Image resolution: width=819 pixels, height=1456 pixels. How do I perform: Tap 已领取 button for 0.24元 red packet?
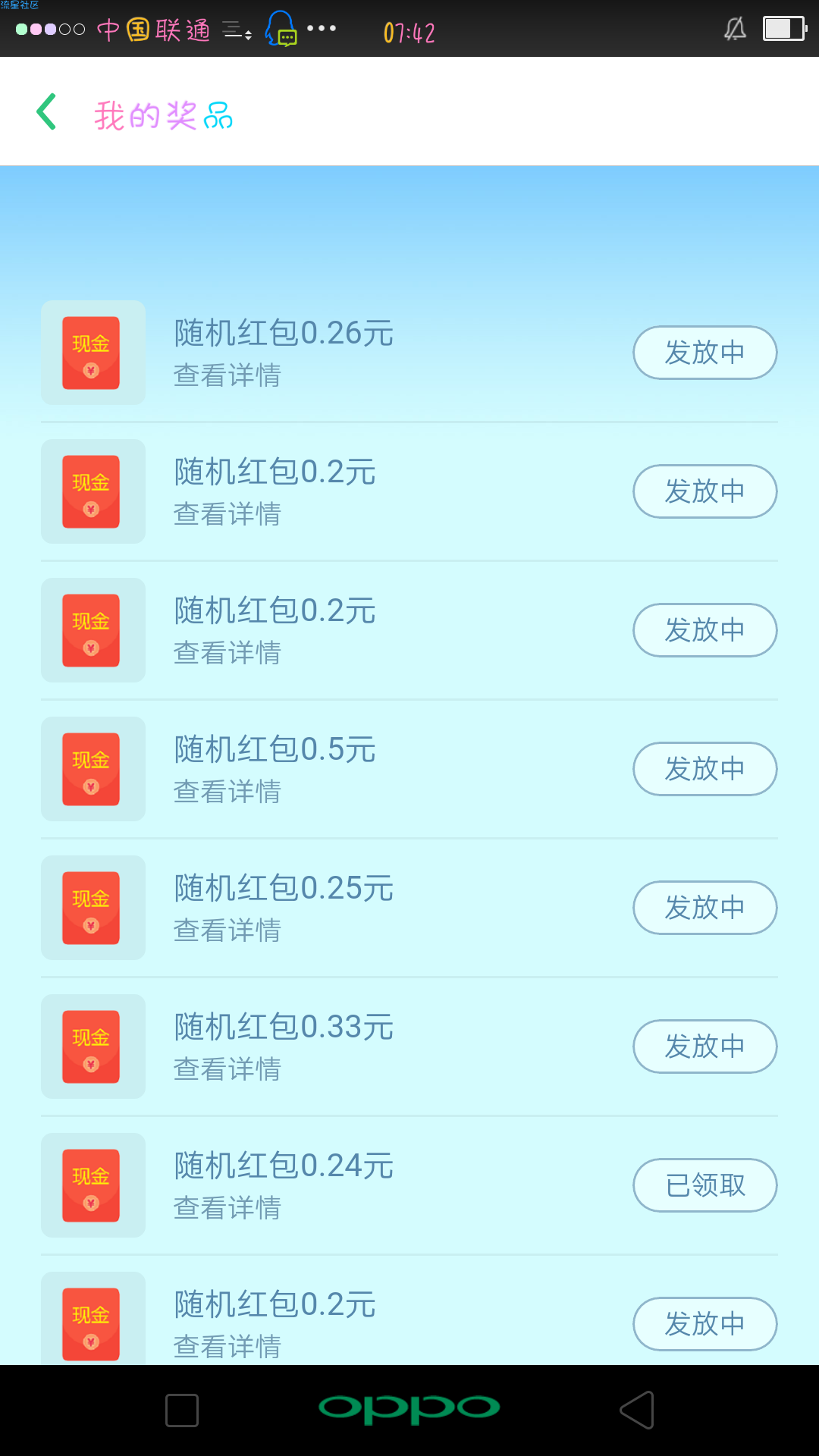[705, 1185]
